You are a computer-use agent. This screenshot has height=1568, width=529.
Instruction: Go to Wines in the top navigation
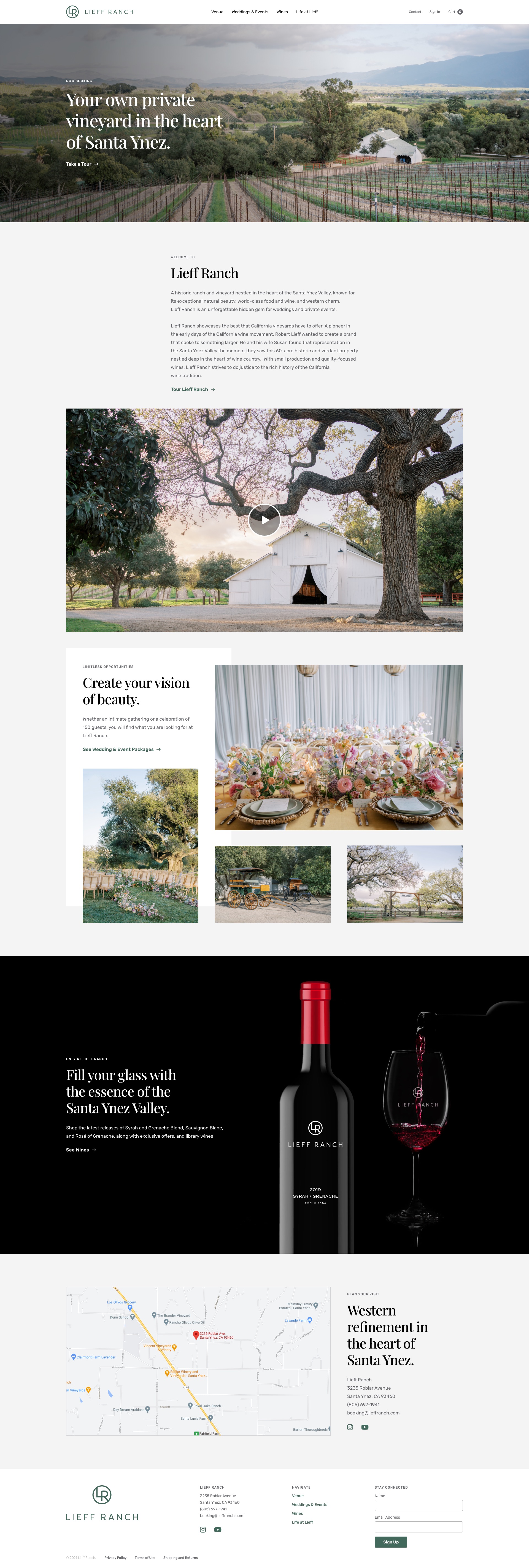[282, 12]
